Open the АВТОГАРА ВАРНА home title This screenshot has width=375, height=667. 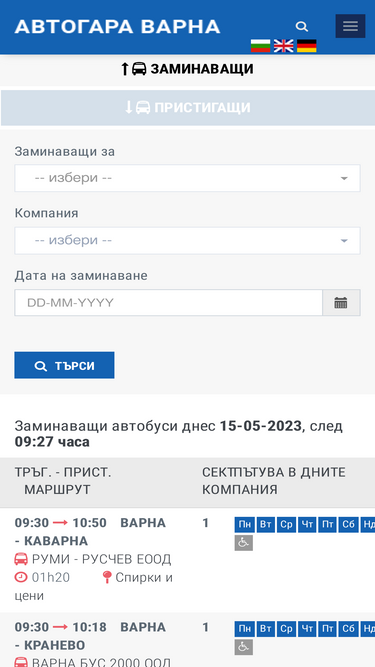pos(117,26)
